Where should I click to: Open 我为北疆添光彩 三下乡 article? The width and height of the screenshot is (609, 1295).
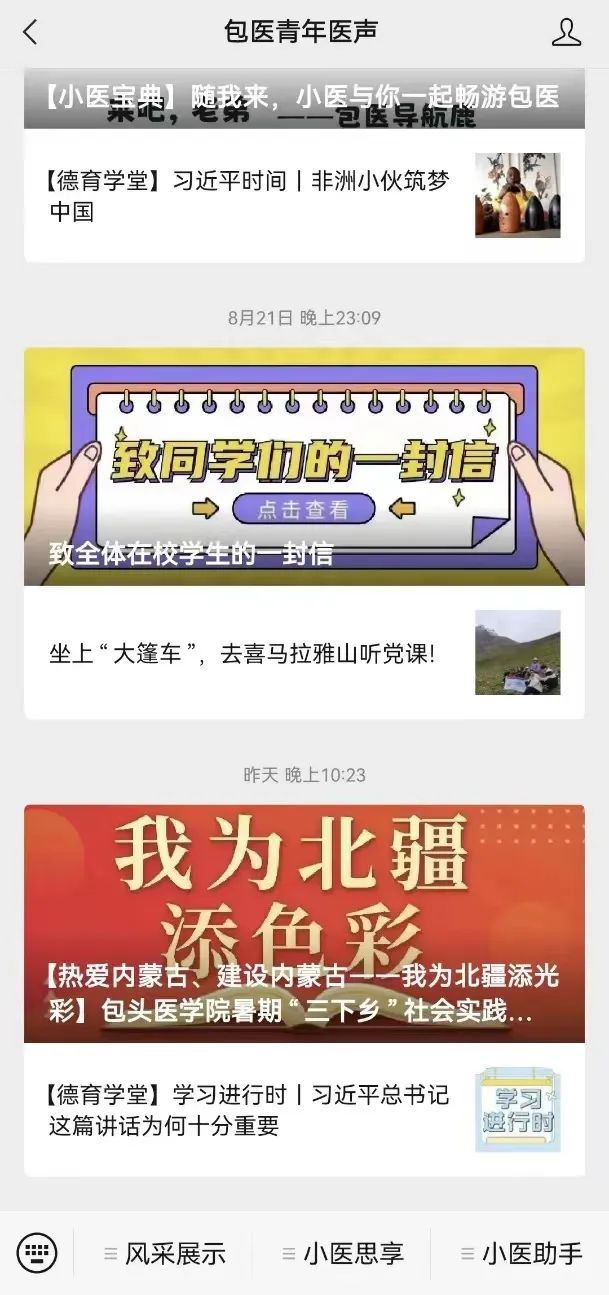(x=304, y=923)
